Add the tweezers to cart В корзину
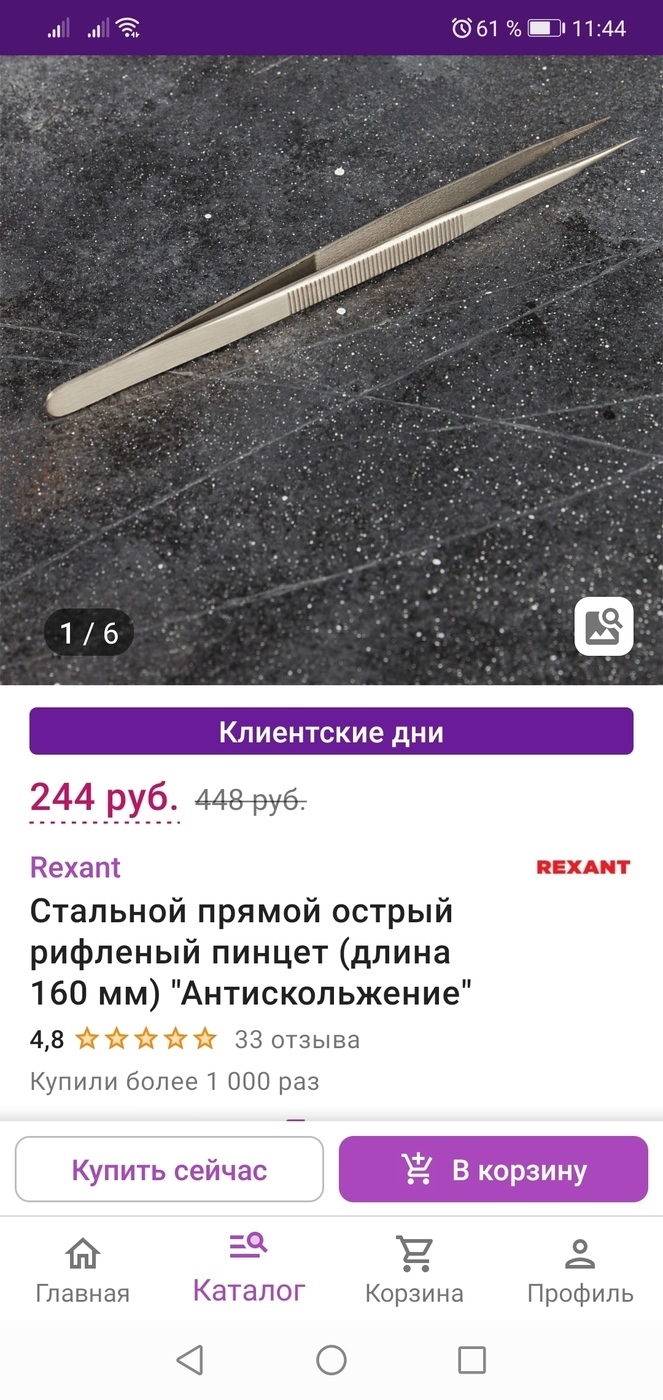The image size is (663, 1400). [493, 1169]
